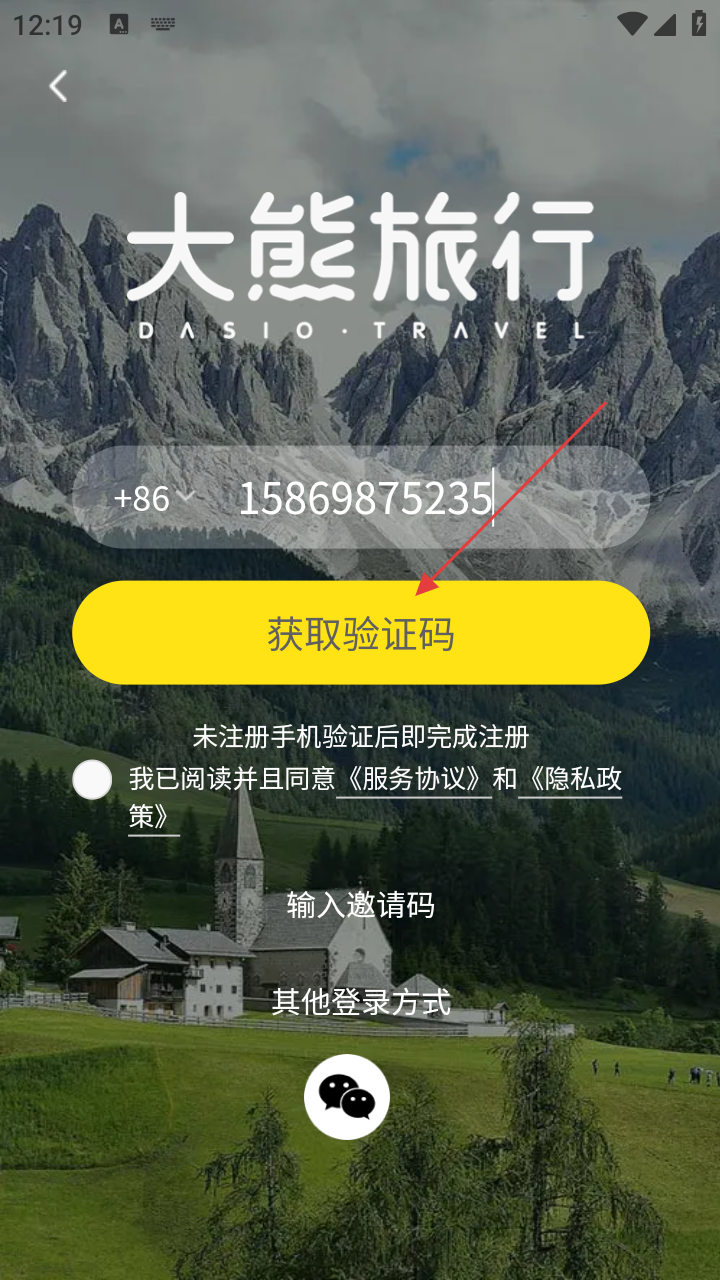Check the agreement consent circle
This screenshot has width=720, height=1280.
(x=92, y=780)
